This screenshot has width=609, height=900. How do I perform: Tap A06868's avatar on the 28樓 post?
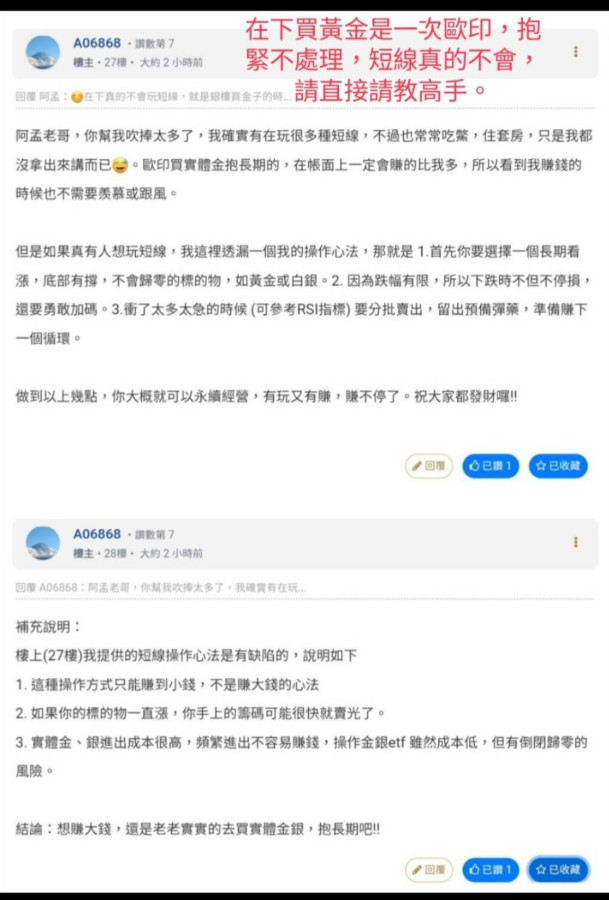click(43, 543)
